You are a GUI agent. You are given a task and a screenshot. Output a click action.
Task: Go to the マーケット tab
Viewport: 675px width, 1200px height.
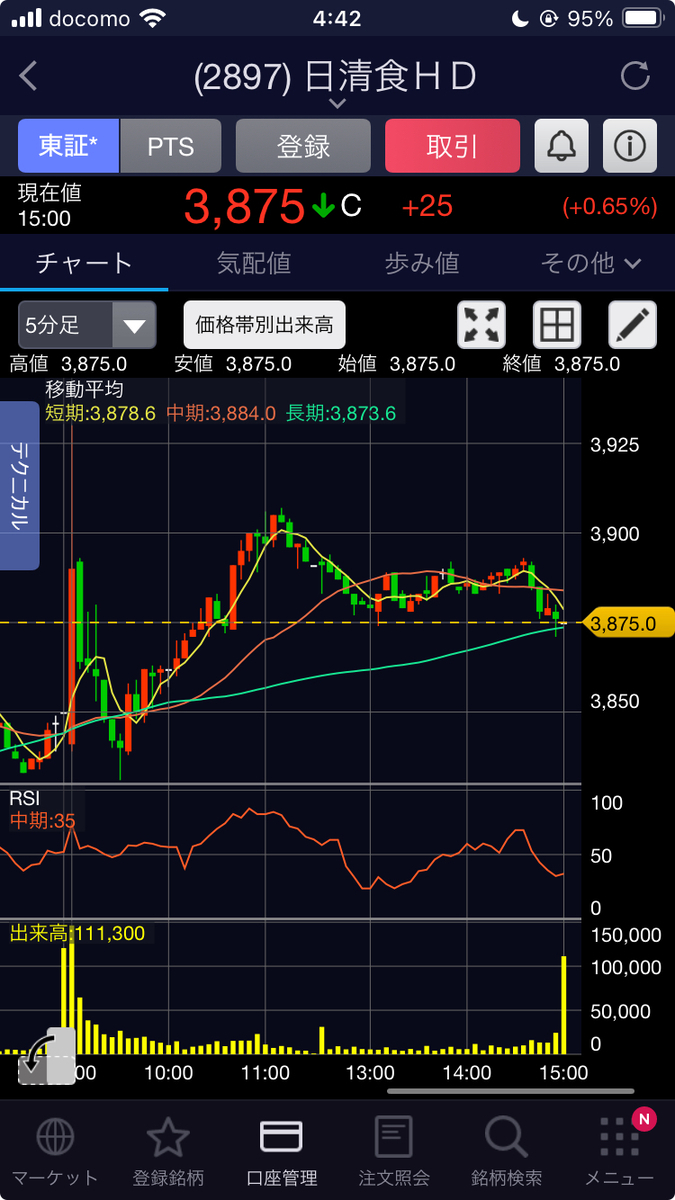(x=55, y=1151)
